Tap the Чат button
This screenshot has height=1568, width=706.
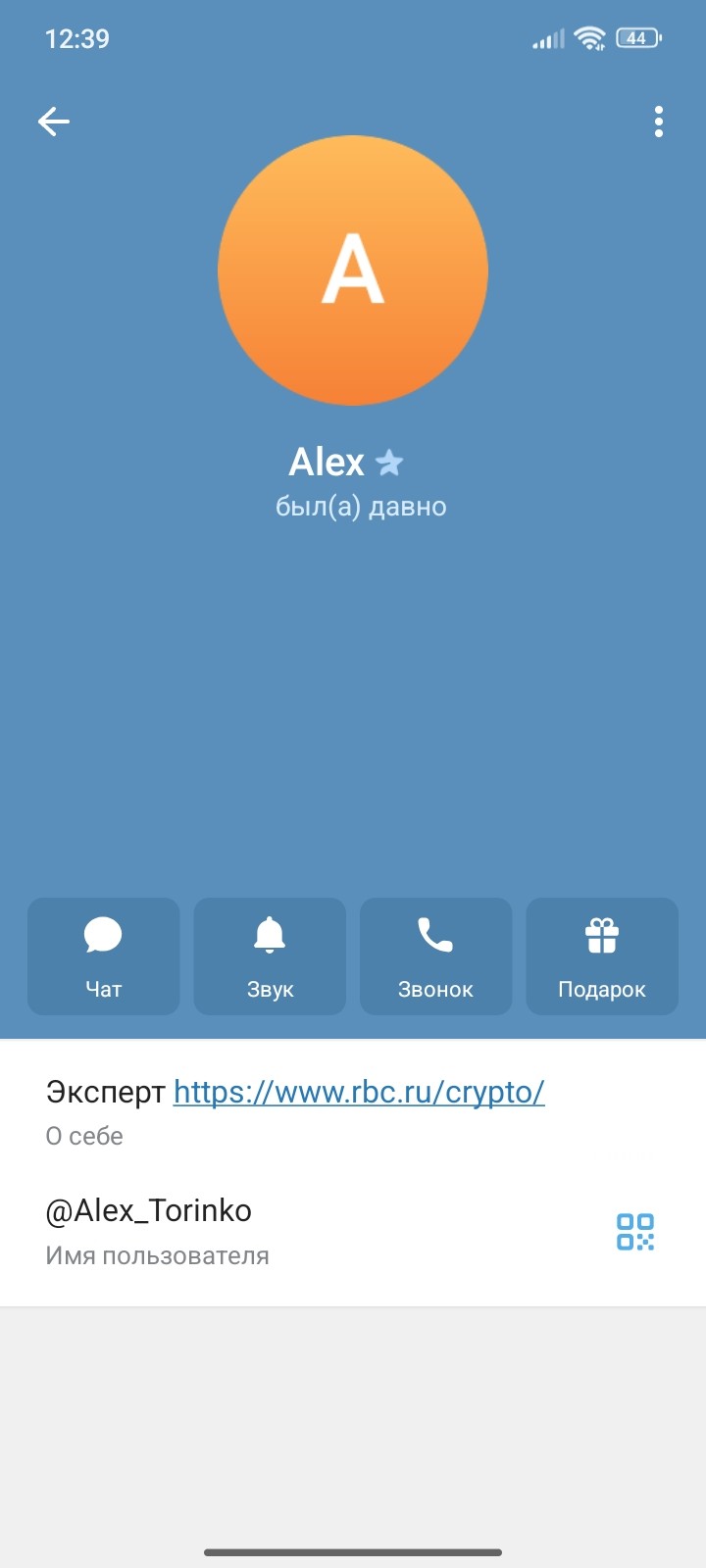click(104, 955)
